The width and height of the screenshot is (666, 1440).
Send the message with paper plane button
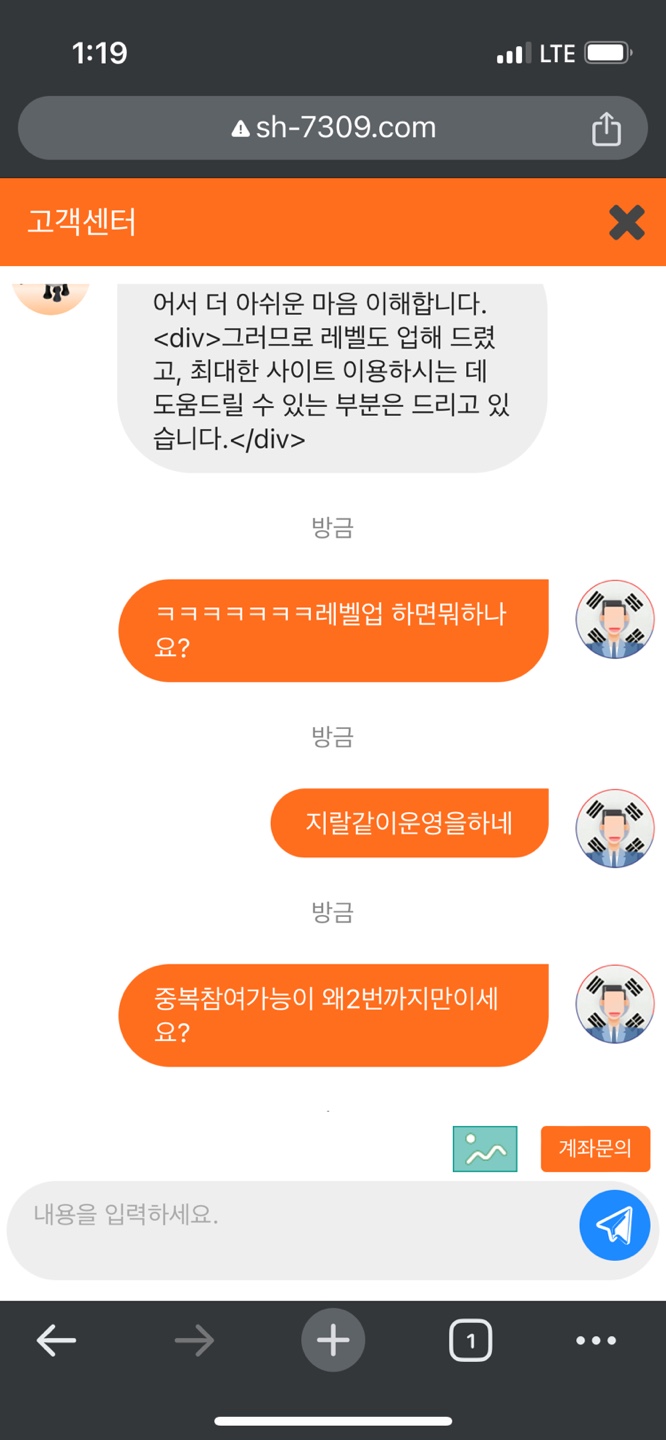(x=614, y=1225)
